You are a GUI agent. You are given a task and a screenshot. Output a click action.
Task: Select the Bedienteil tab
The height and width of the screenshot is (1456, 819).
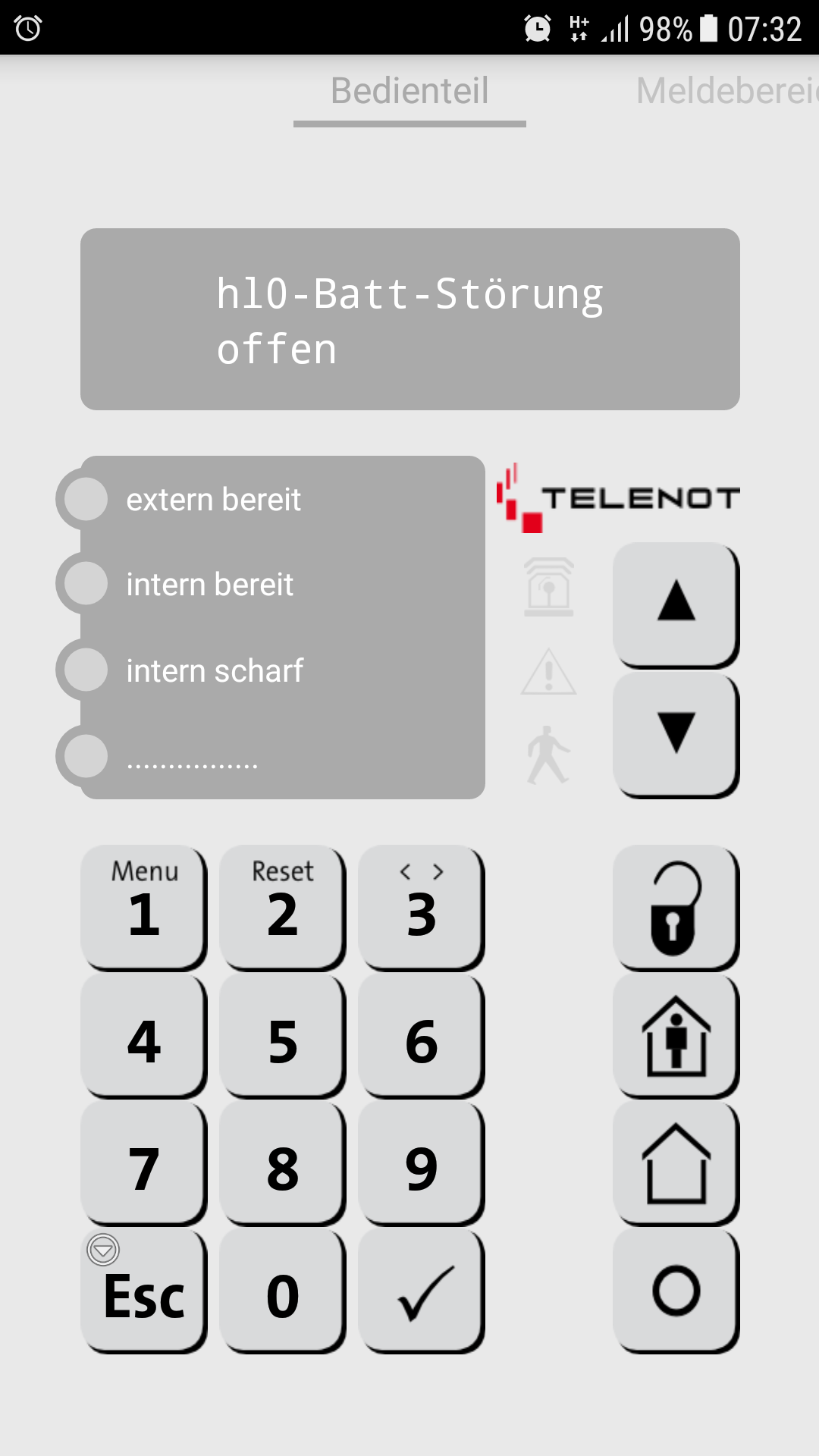(x=409, y=91)
